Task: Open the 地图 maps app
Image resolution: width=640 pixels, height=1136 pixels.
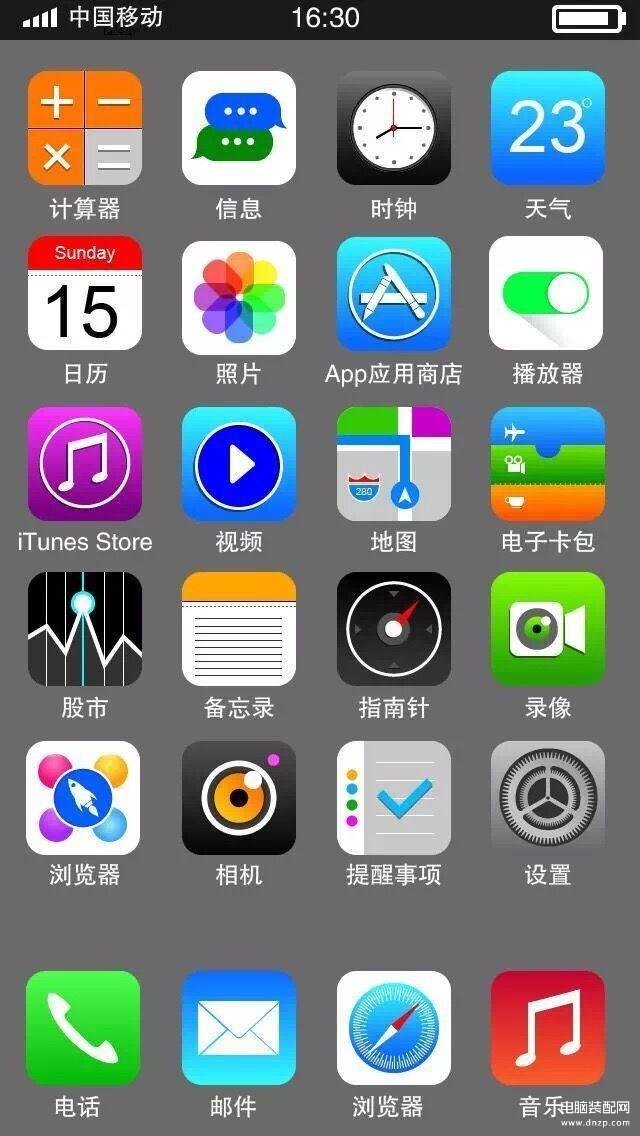Action: (x=393, y=463)
